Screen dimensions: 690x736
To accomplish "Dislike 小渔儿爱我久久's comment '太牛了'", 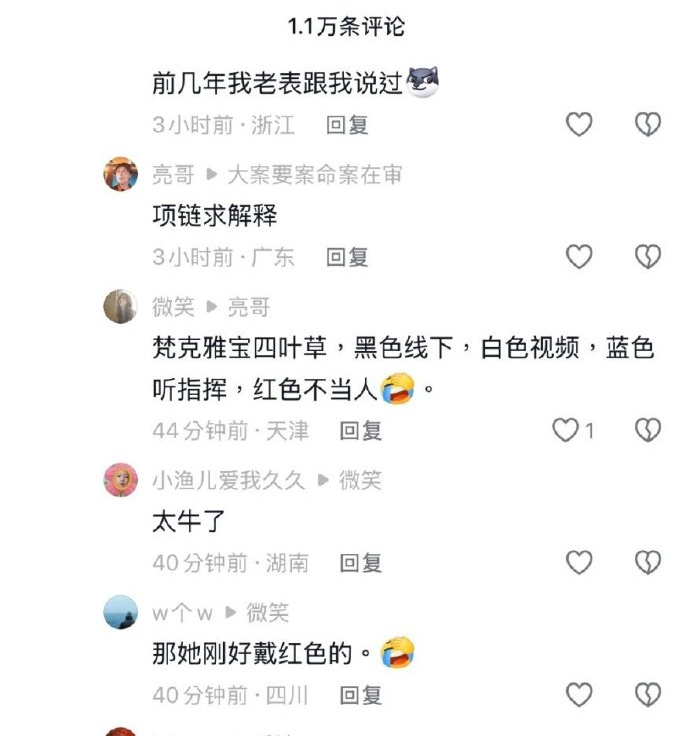I will 648,563.
